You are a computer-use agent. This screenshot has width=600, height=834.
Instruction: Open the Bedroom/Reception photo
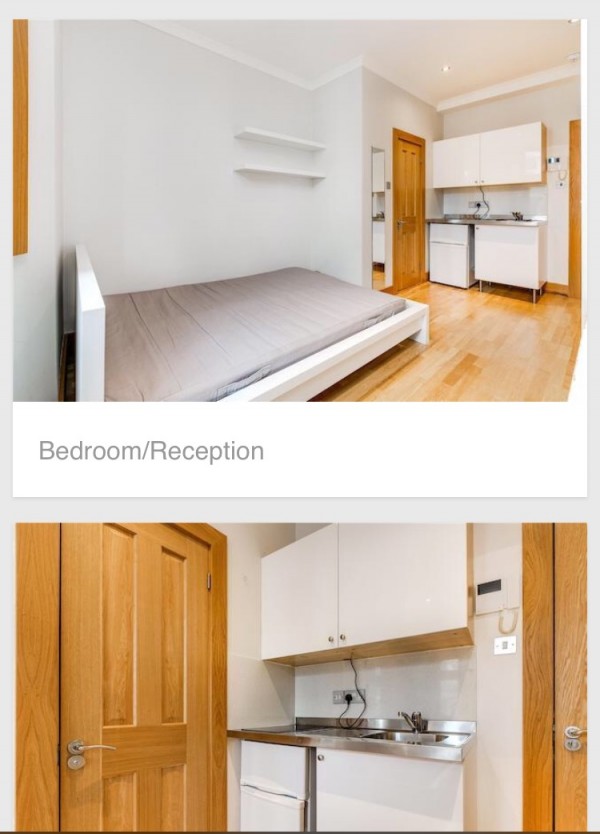coord(297,210)
